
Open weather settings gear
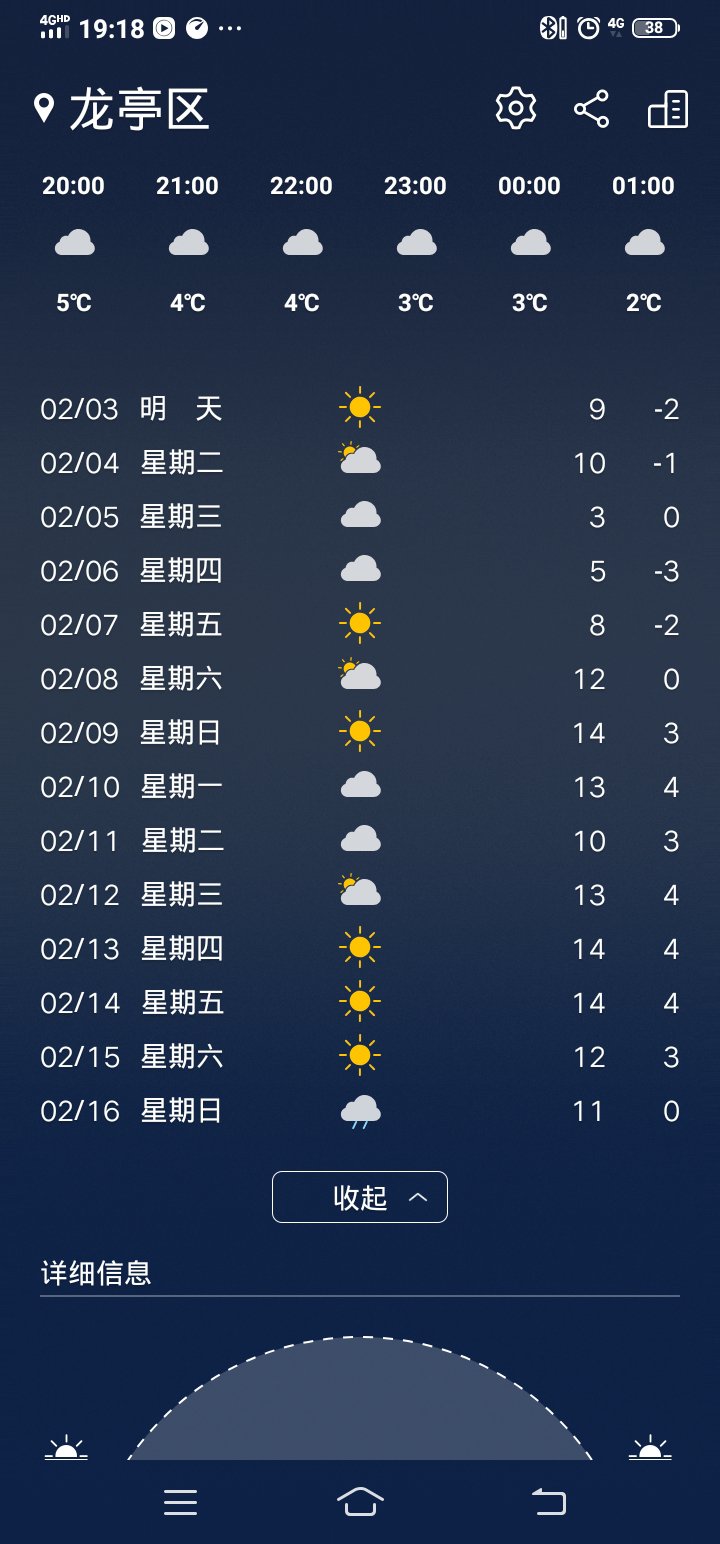[516, 108]
